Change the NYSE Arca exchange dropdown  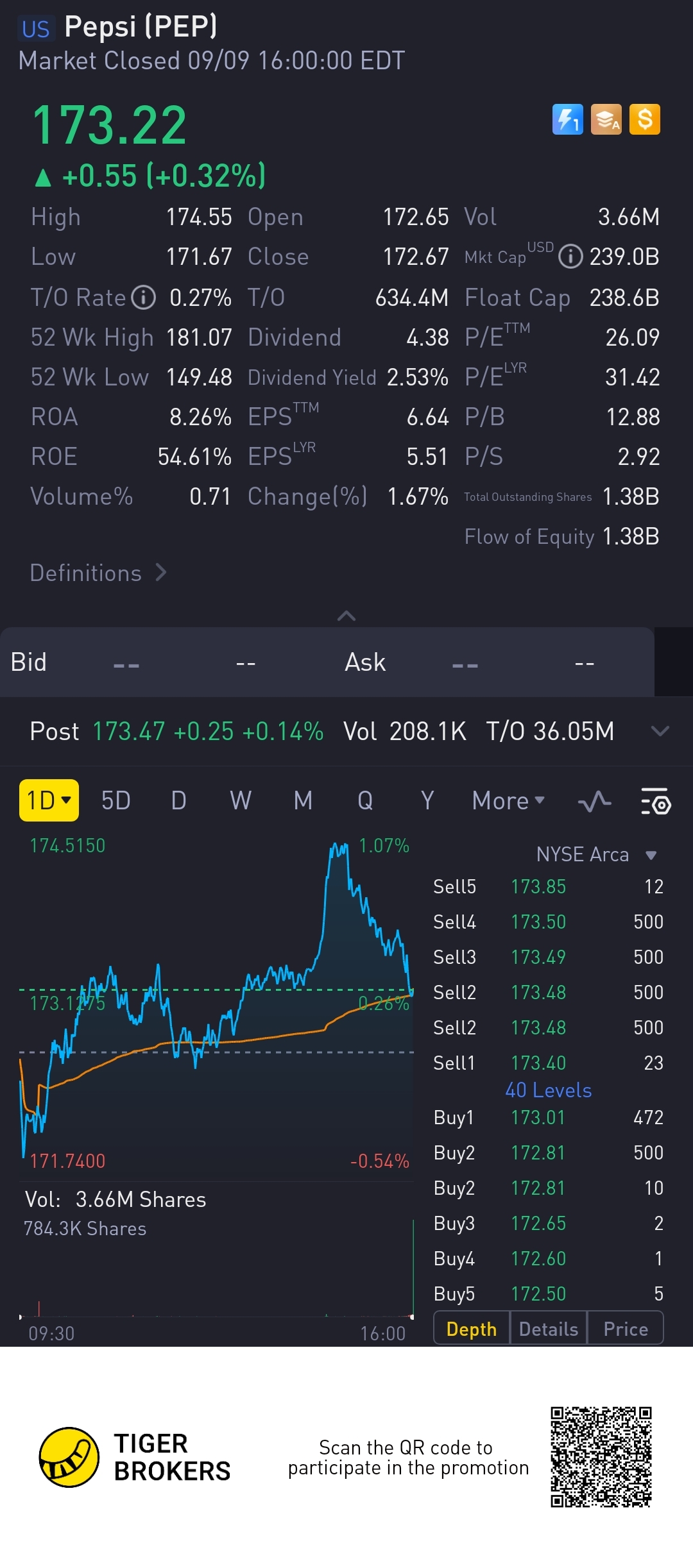[596, 855]
